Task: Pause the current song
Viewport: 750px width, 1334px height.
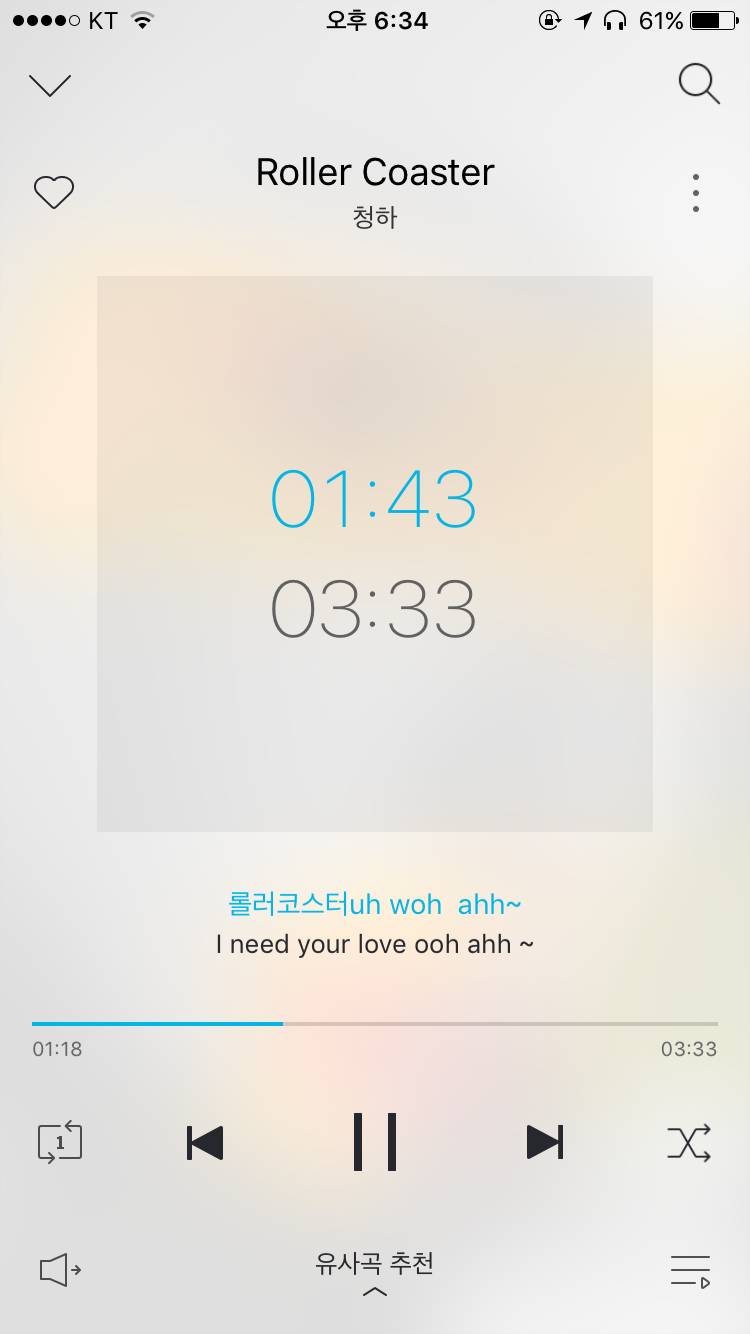Action: tap(375, 1141)
